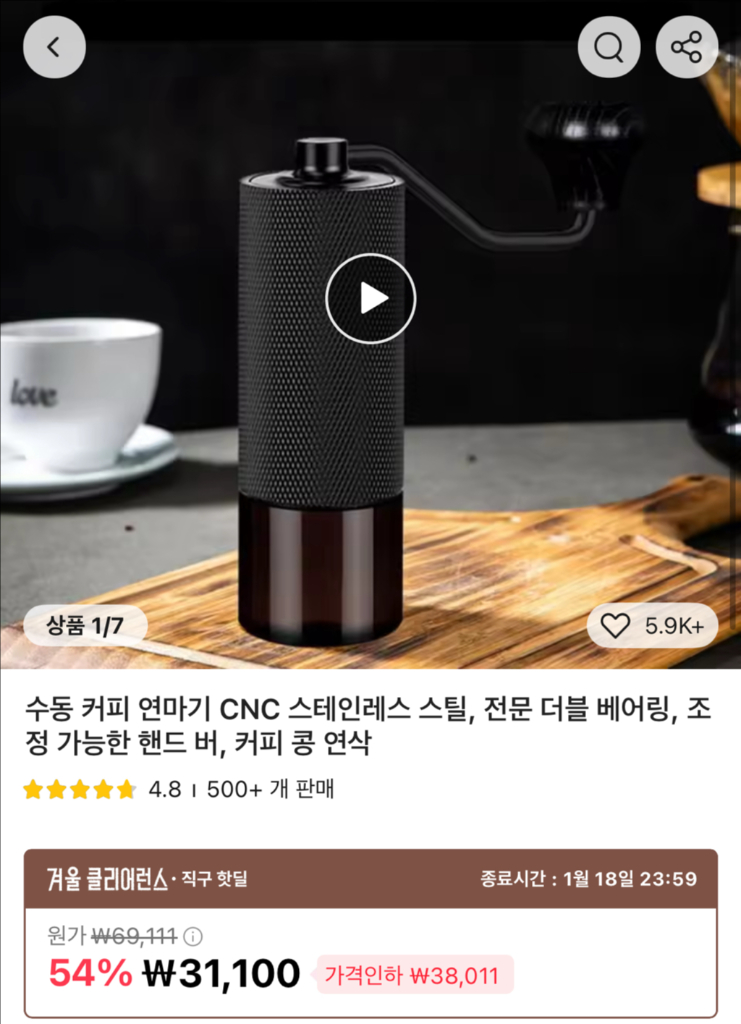This screenshot has height=1024, width=741.
Task: Tap the share icon at top right
Action: tap(687, 47)
